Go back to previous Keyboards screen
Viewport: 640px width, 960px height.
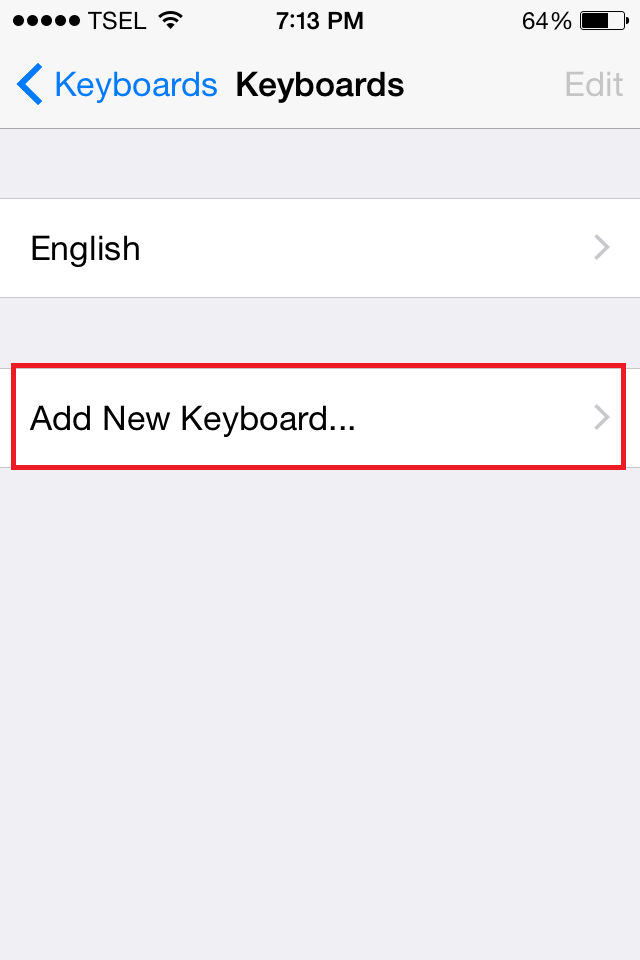tap(117, 85)
